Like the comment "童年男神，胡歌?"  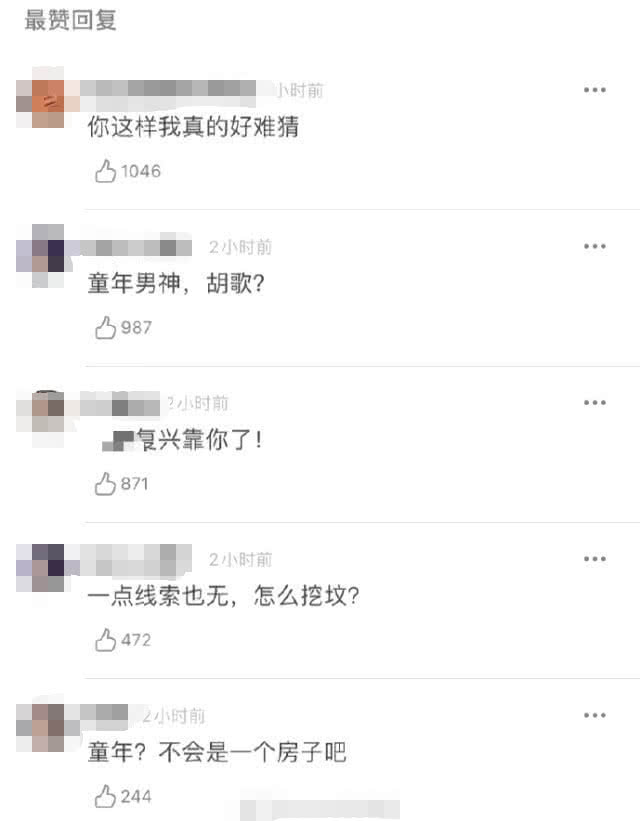pos(106,328)
